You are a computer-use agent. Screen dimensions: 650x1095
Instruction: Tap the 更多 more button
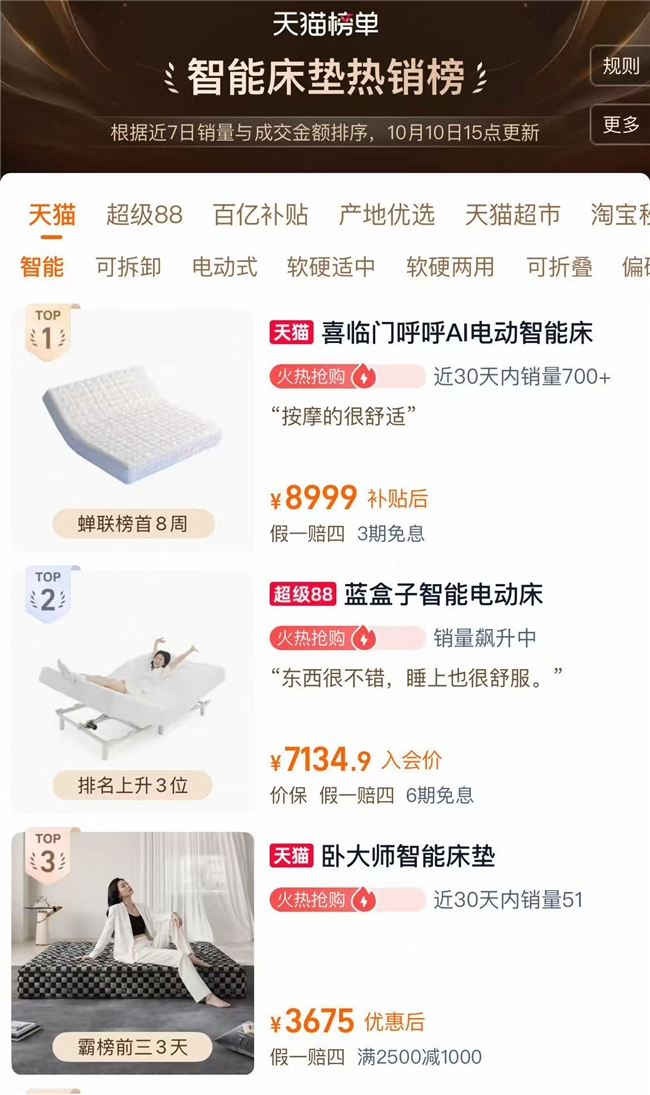621,125
